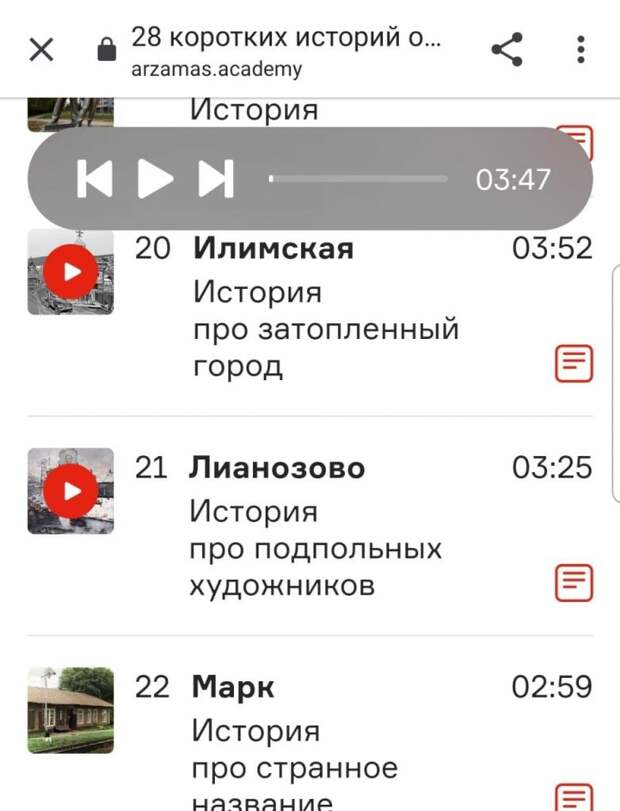Open transcript for Марк episode
This screenshot has height=811, width=620.
[574, 796]
